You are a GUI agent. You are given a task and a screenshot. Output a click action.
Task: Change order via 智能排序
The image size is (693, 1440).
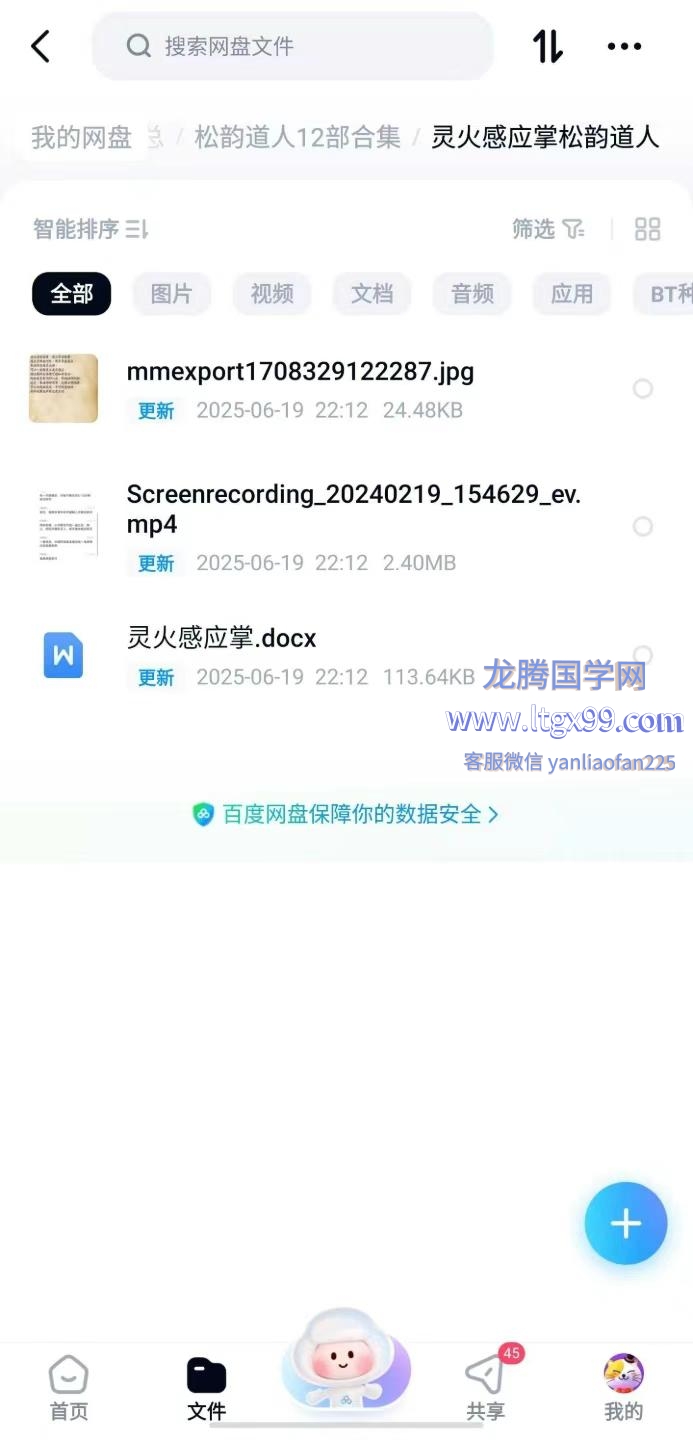(90, 229)
